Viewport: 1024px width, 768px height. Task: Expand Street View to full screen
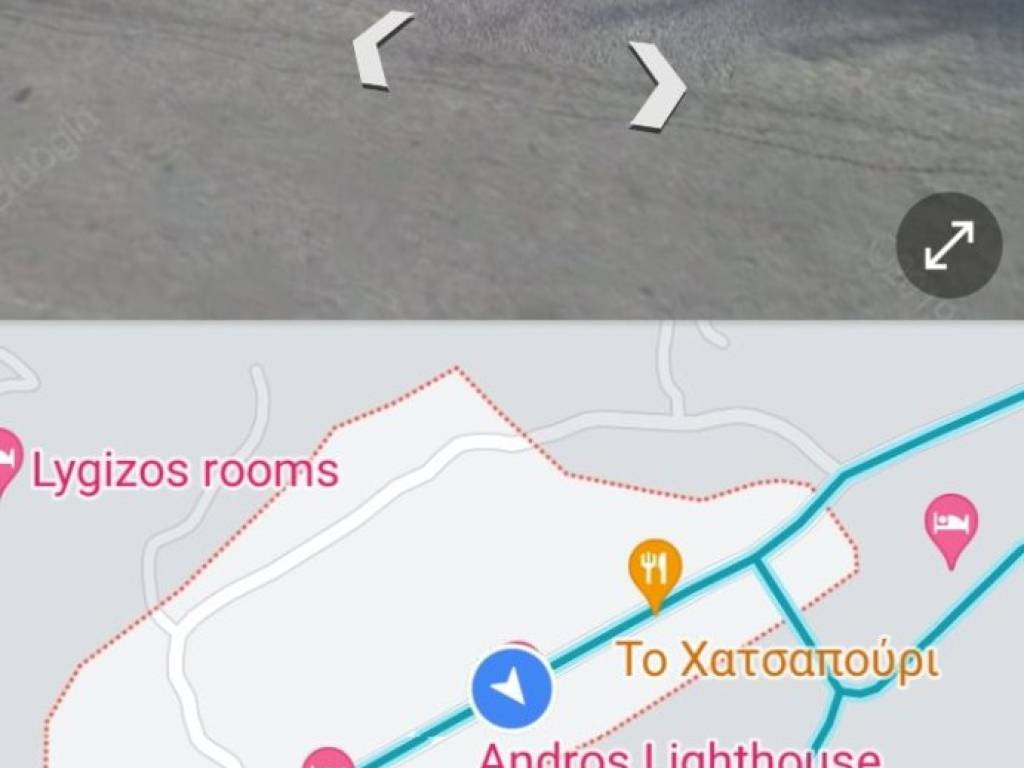(948, 246)
